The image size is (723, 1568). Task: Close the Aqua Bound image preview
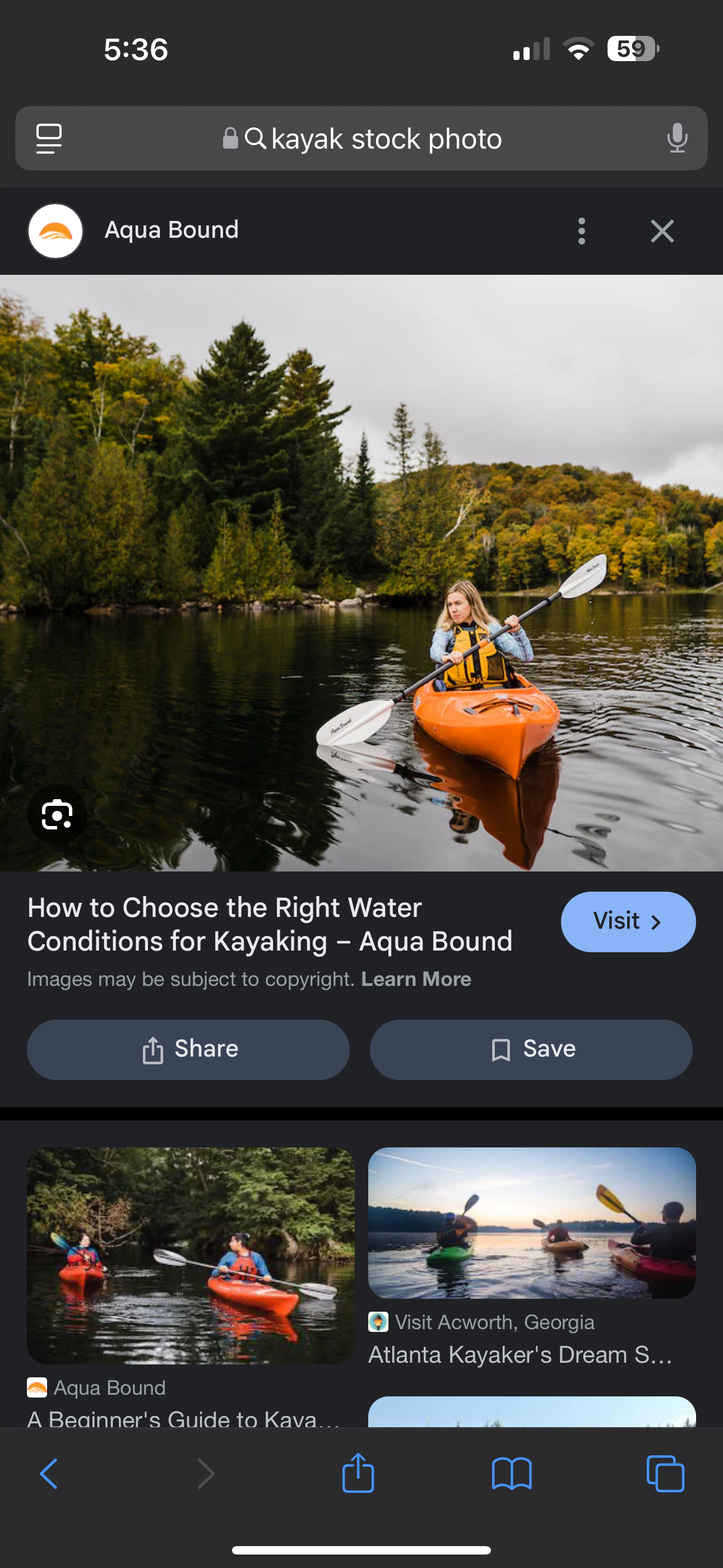tap(662, 231)
